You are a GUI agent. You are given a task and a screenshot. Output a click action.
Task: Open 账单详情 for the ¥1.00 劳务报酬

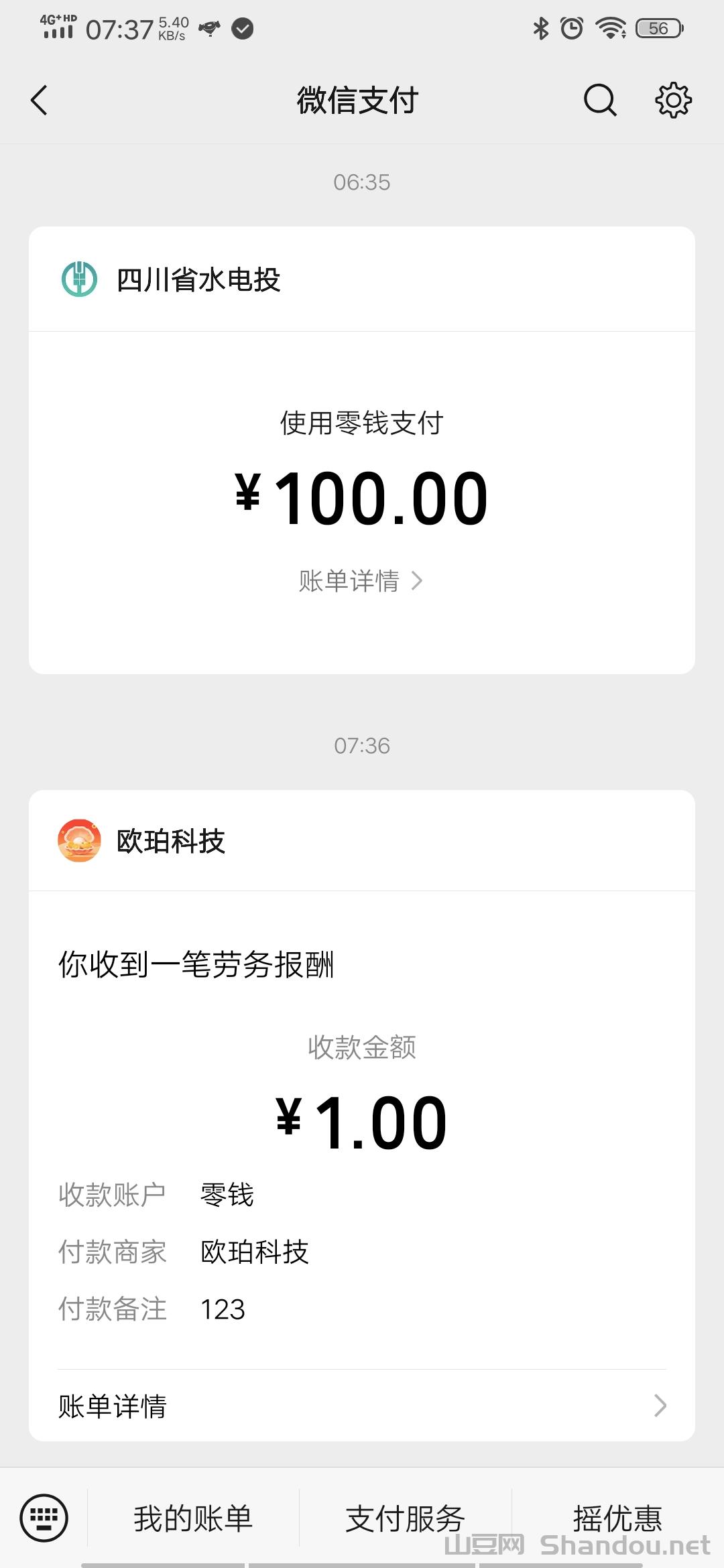362,1406
